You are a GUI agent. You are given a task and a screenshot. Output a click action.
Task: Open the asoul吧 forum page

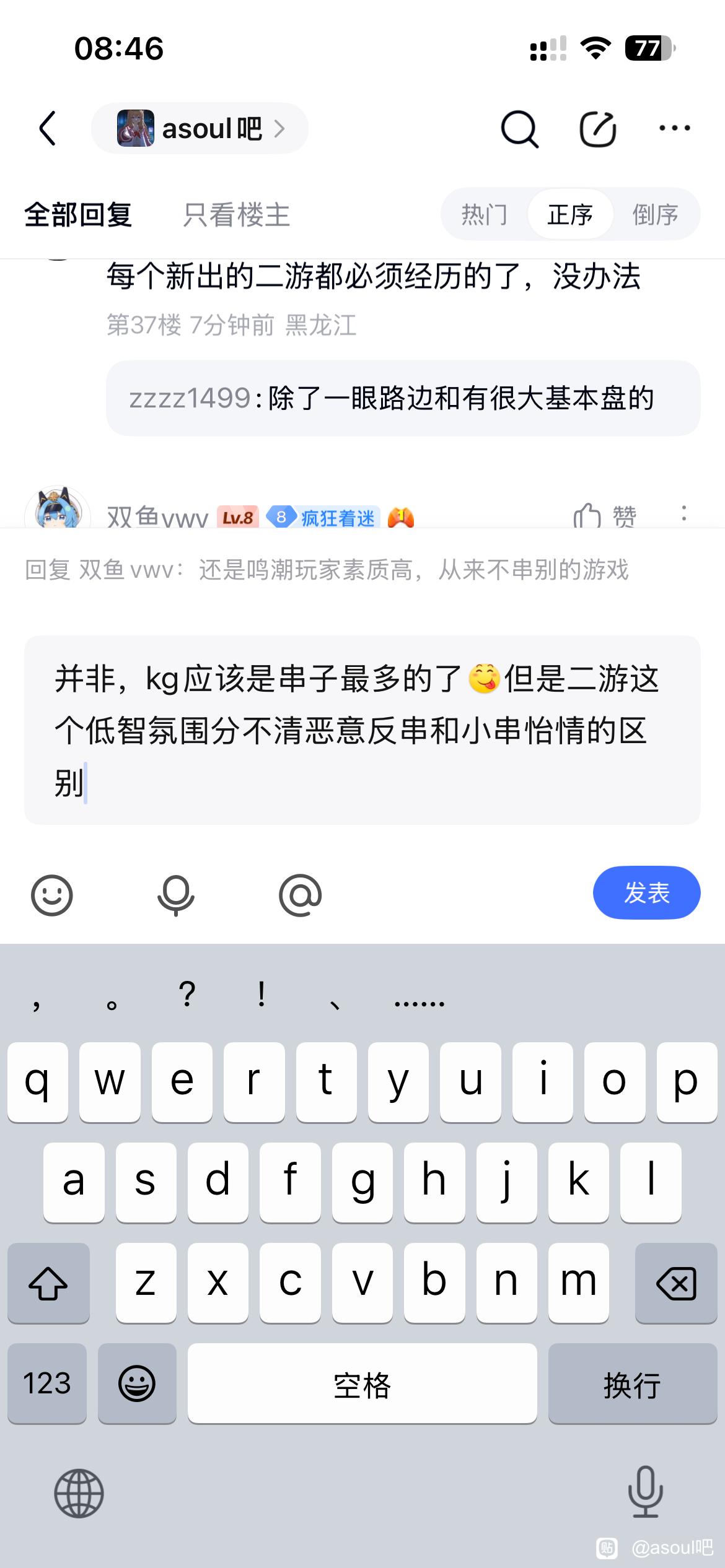pos(200,129)
